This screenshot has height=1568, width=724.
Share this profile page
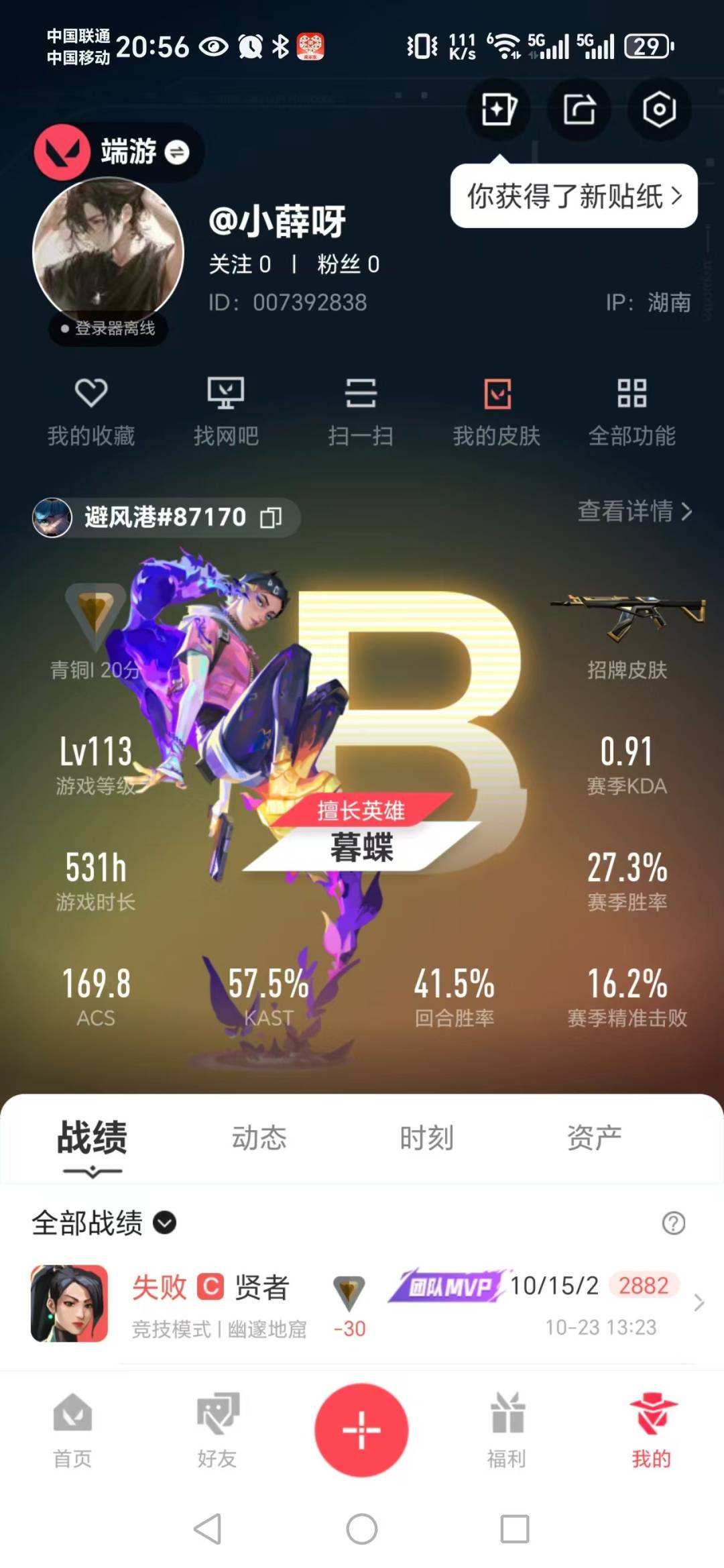pos(579,109)
